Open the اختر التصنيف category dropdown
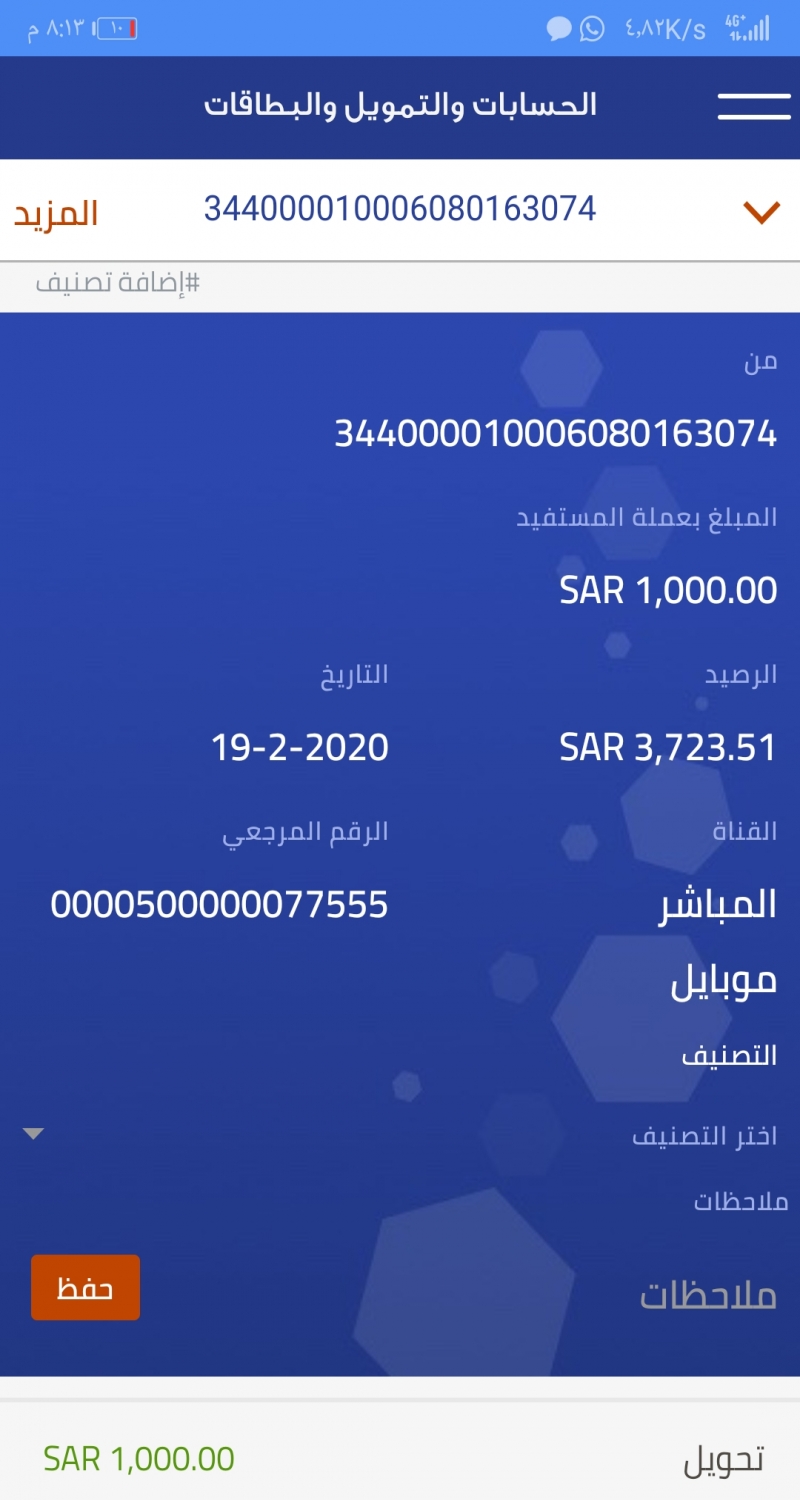This screenshot has height=1500, width=800. pos(400,1135)
